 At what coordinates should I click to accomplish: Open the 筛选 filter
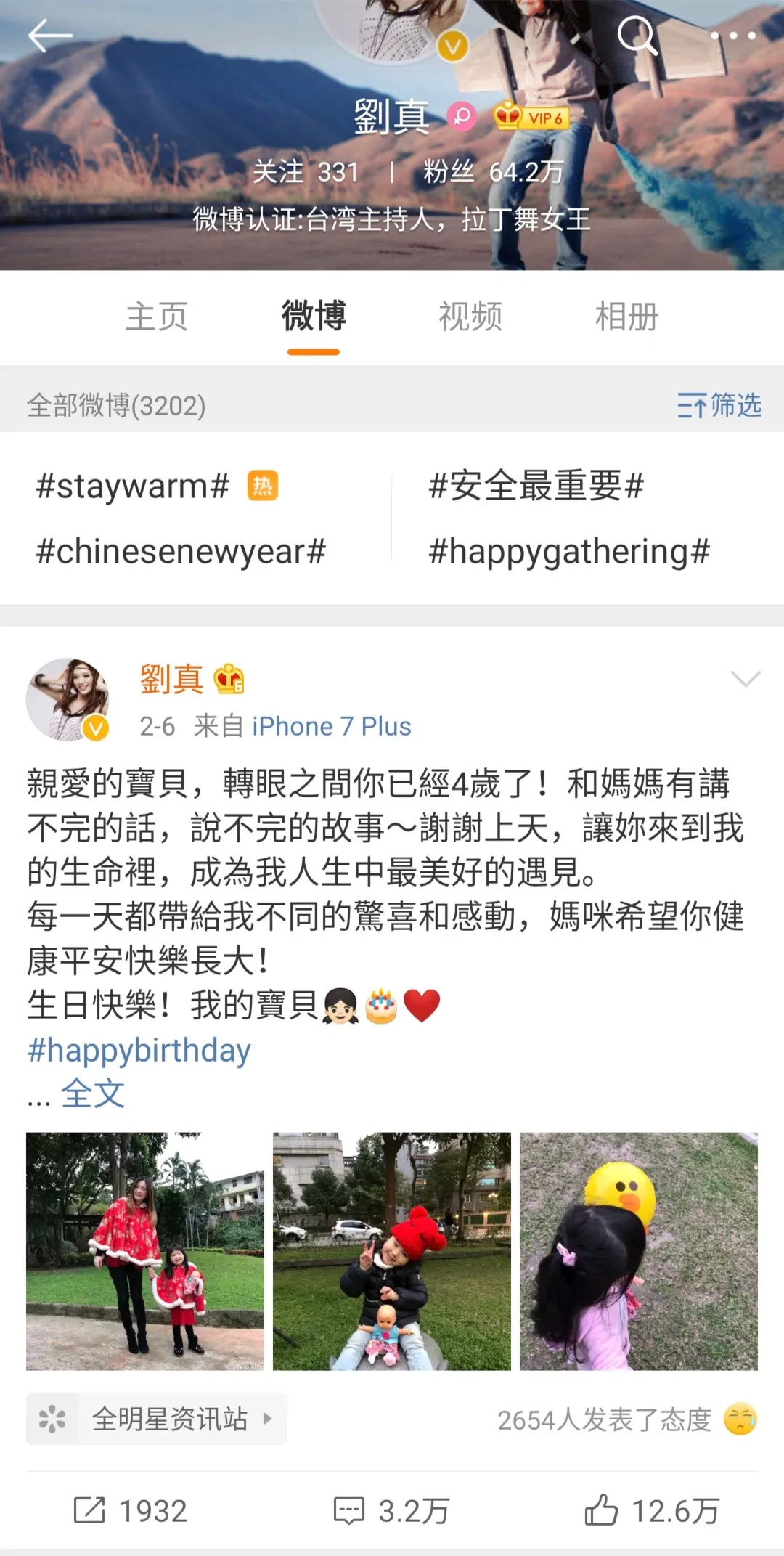coord(719,405)
